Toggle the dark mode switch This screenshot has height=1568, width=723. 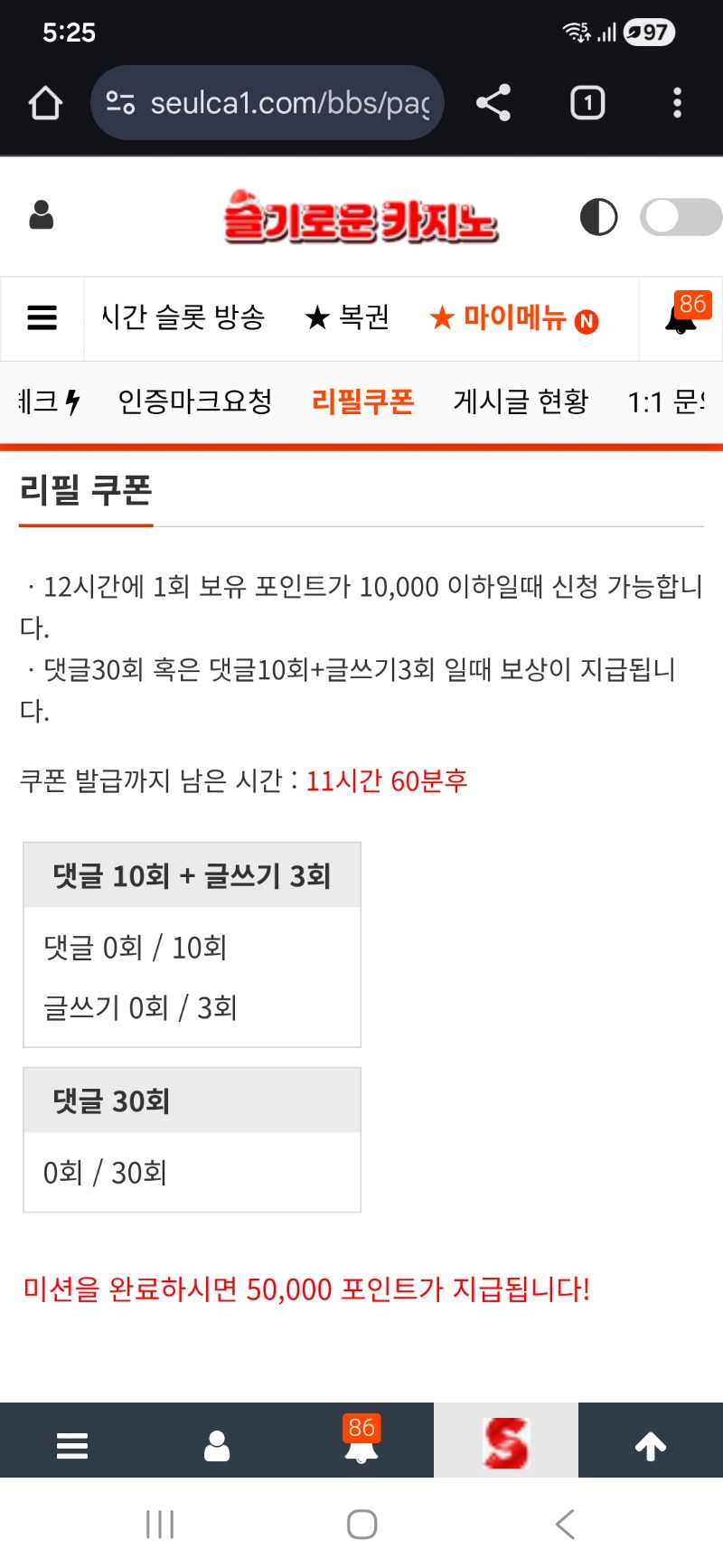680,217
